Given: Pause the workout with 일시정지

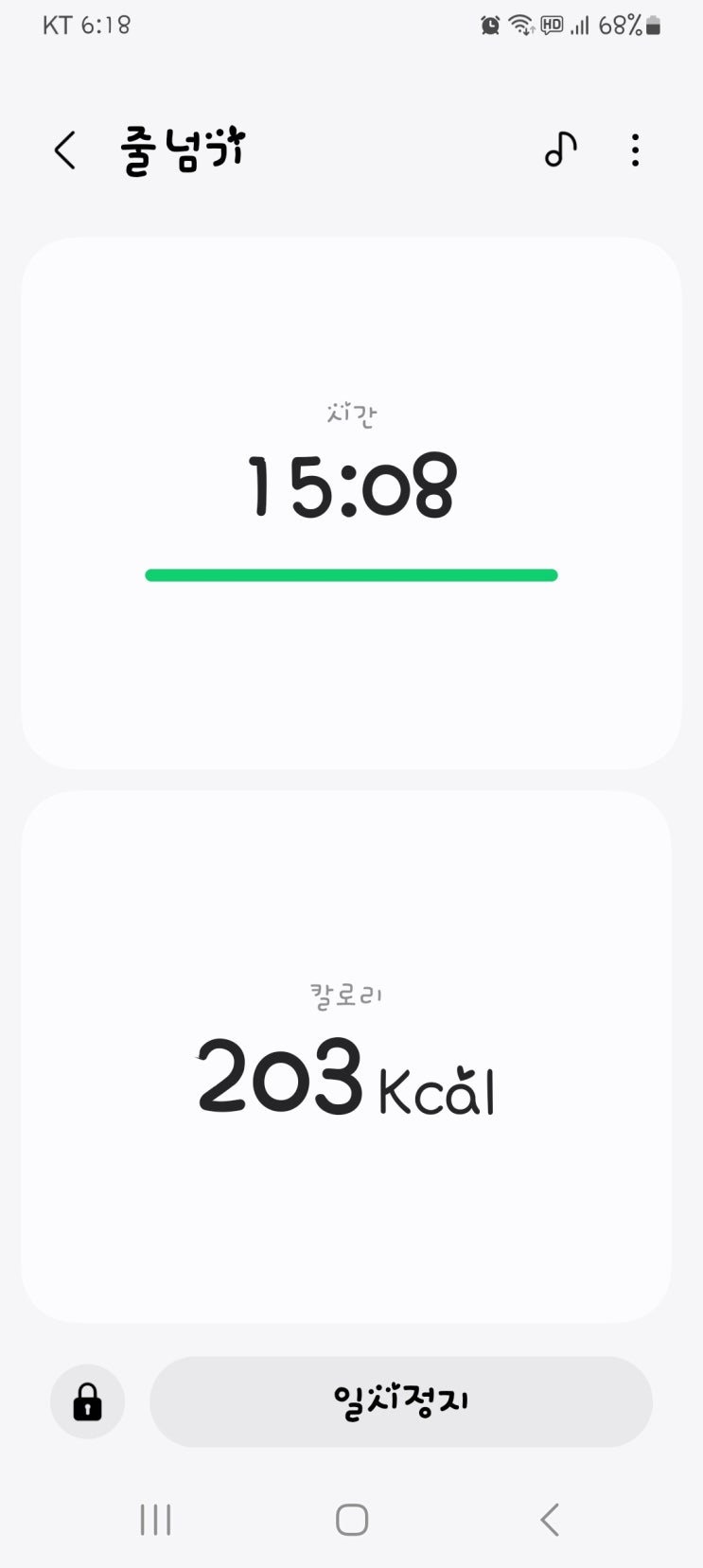Looking at the screenshot, I should 401,1401.
